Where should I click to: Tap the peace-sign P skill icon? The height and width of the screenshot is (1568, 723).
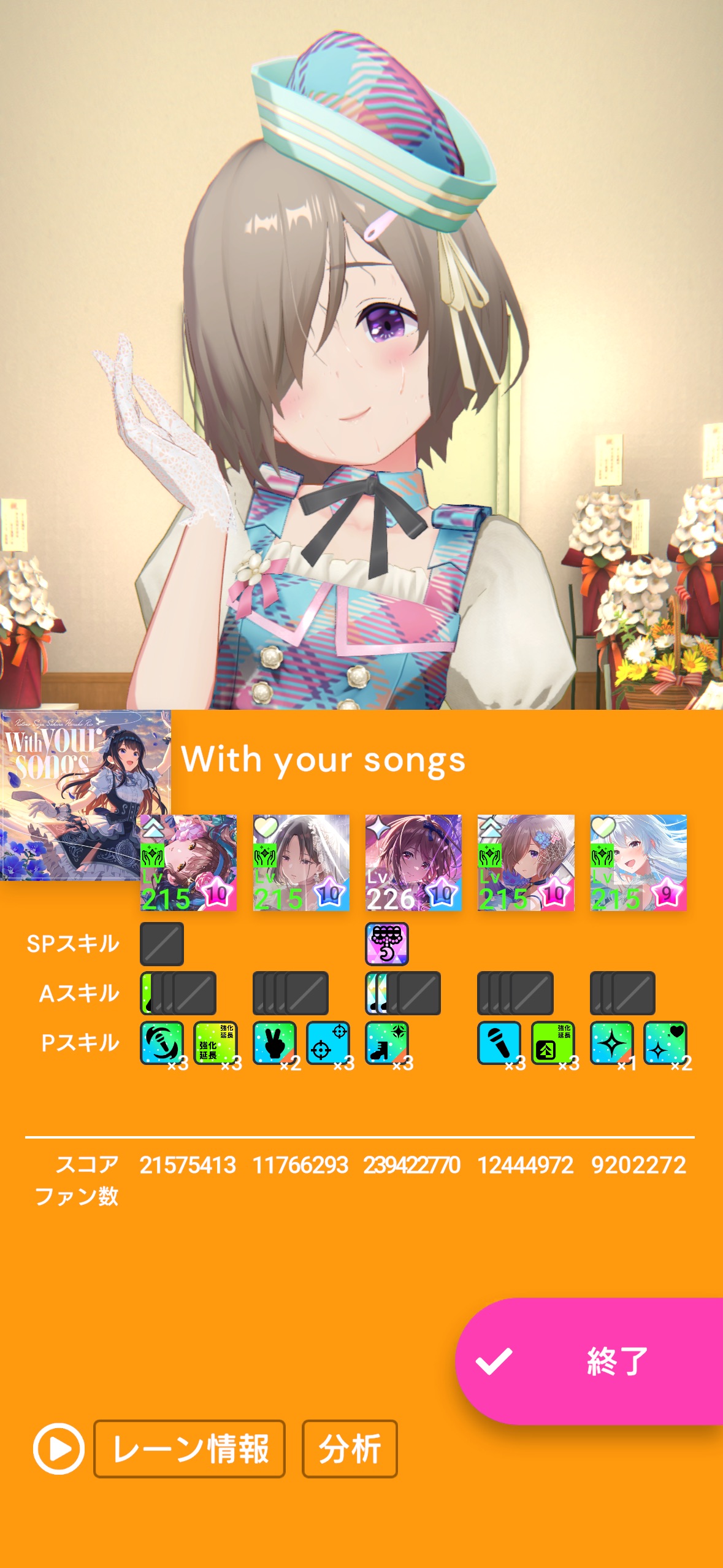coord(274,1043)
